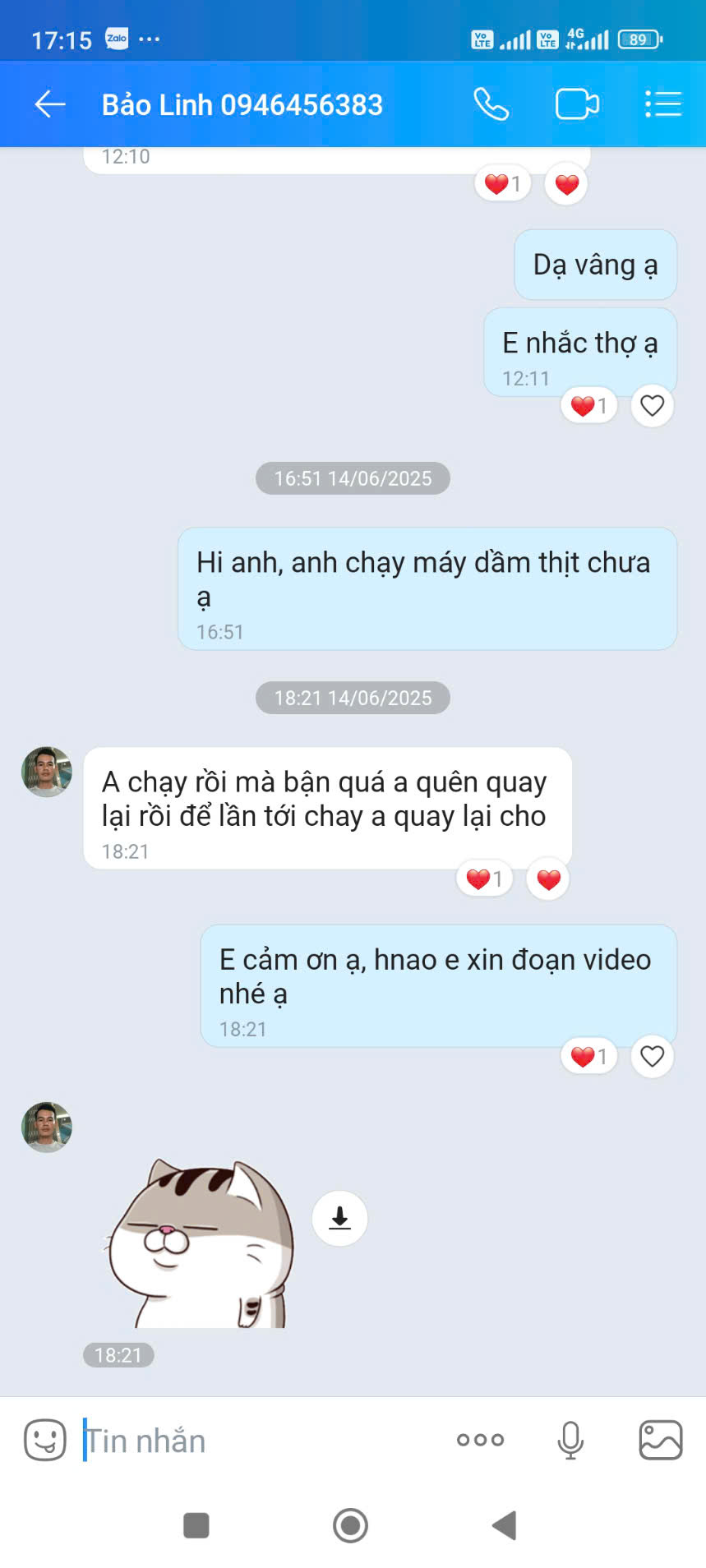Open sender avatar next to 'A chạy rồi' message
This screenshot has width=706, height=1568.
pyautogui.click(x=47, y=772)
